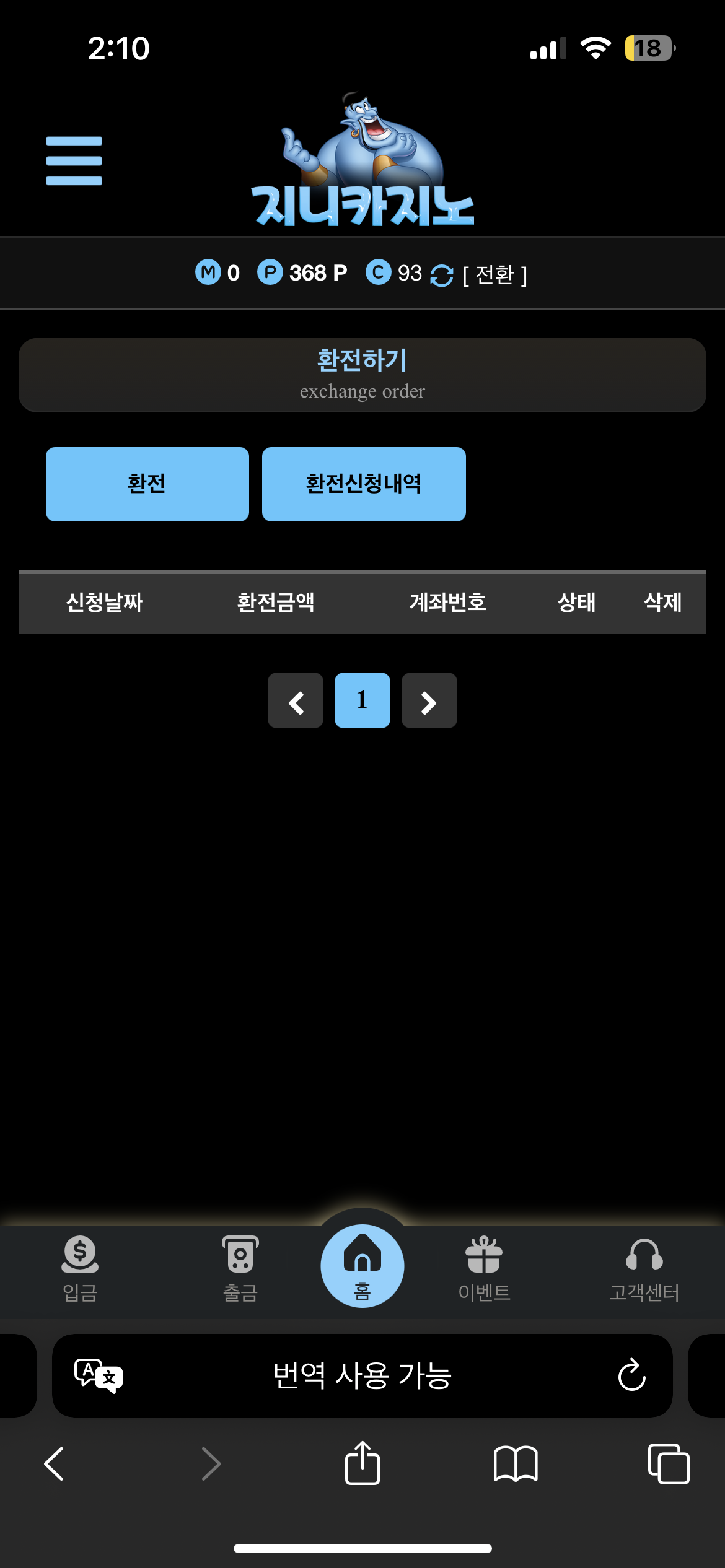Open Safari bookmarks
Viewport: 725px width, 1568px height.
tap(516, 1464)
